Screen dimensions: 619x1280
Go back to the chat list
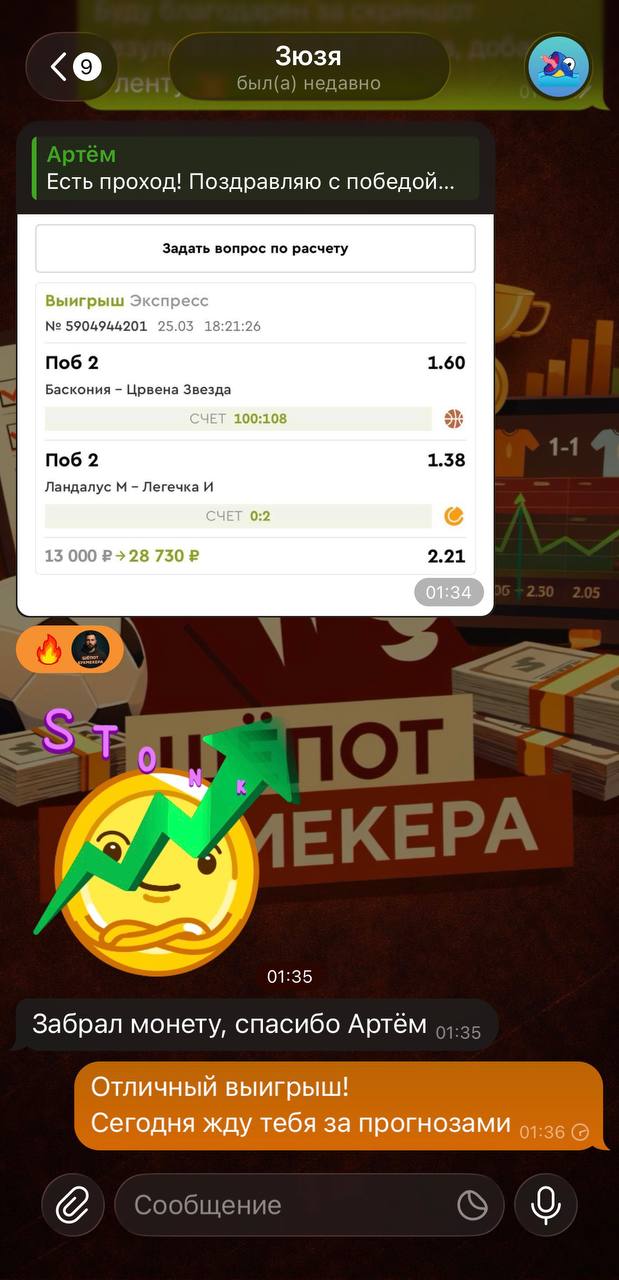click(71, 67)
